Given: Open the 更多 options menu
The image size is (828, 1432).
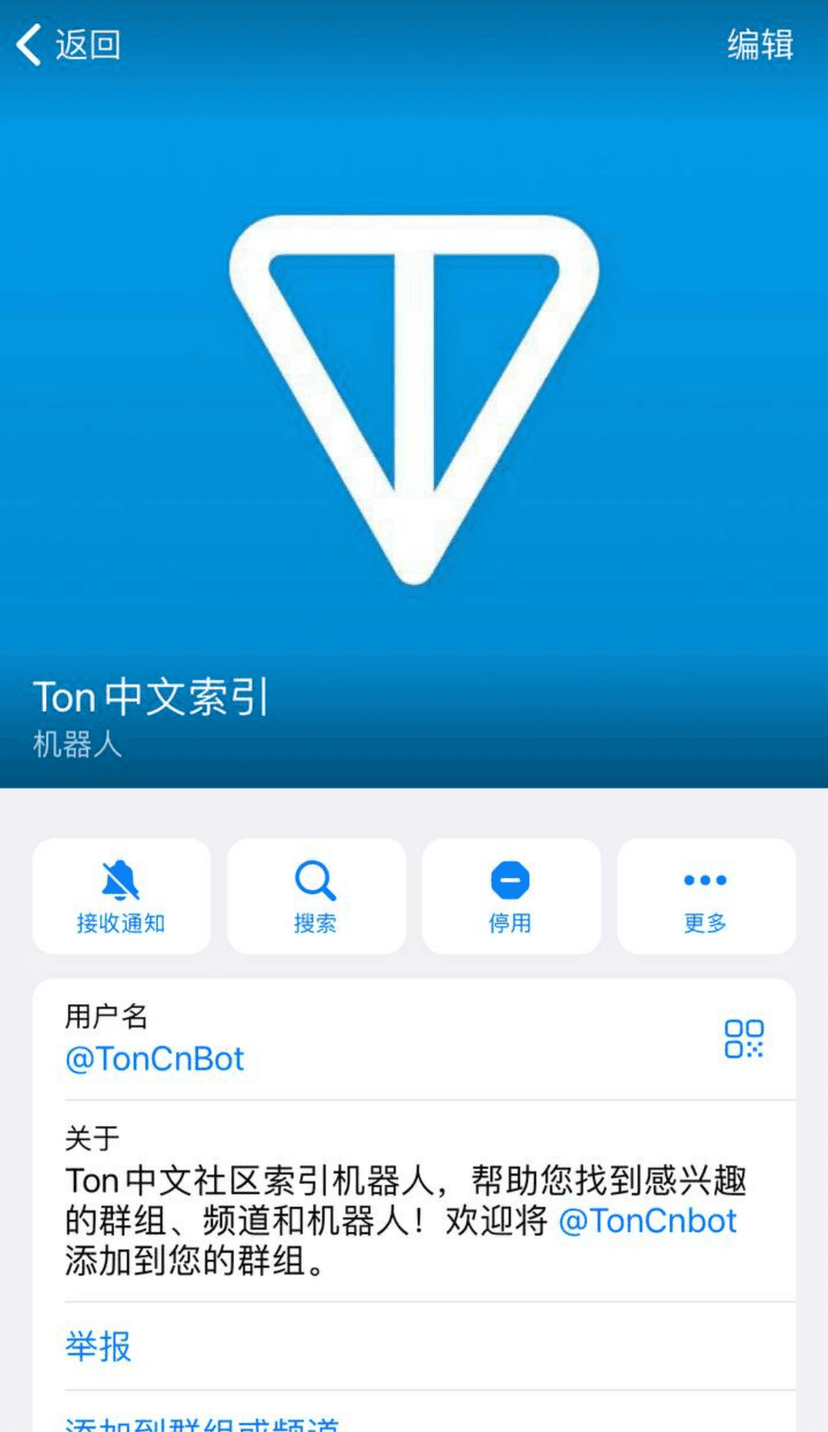Looking at the screenshot, I should (705, 896).
